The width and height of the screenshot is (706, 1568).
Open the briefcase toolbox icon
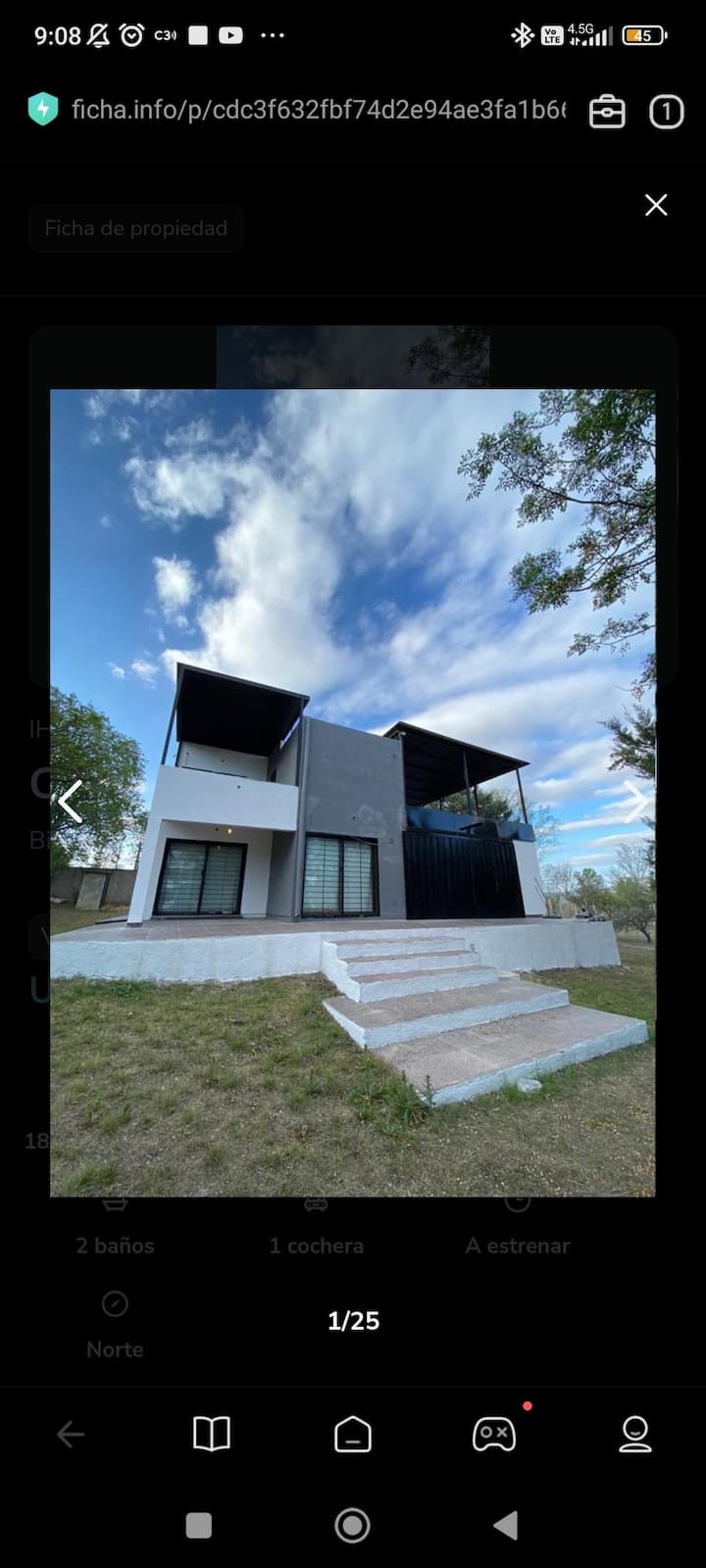point(607,112)
